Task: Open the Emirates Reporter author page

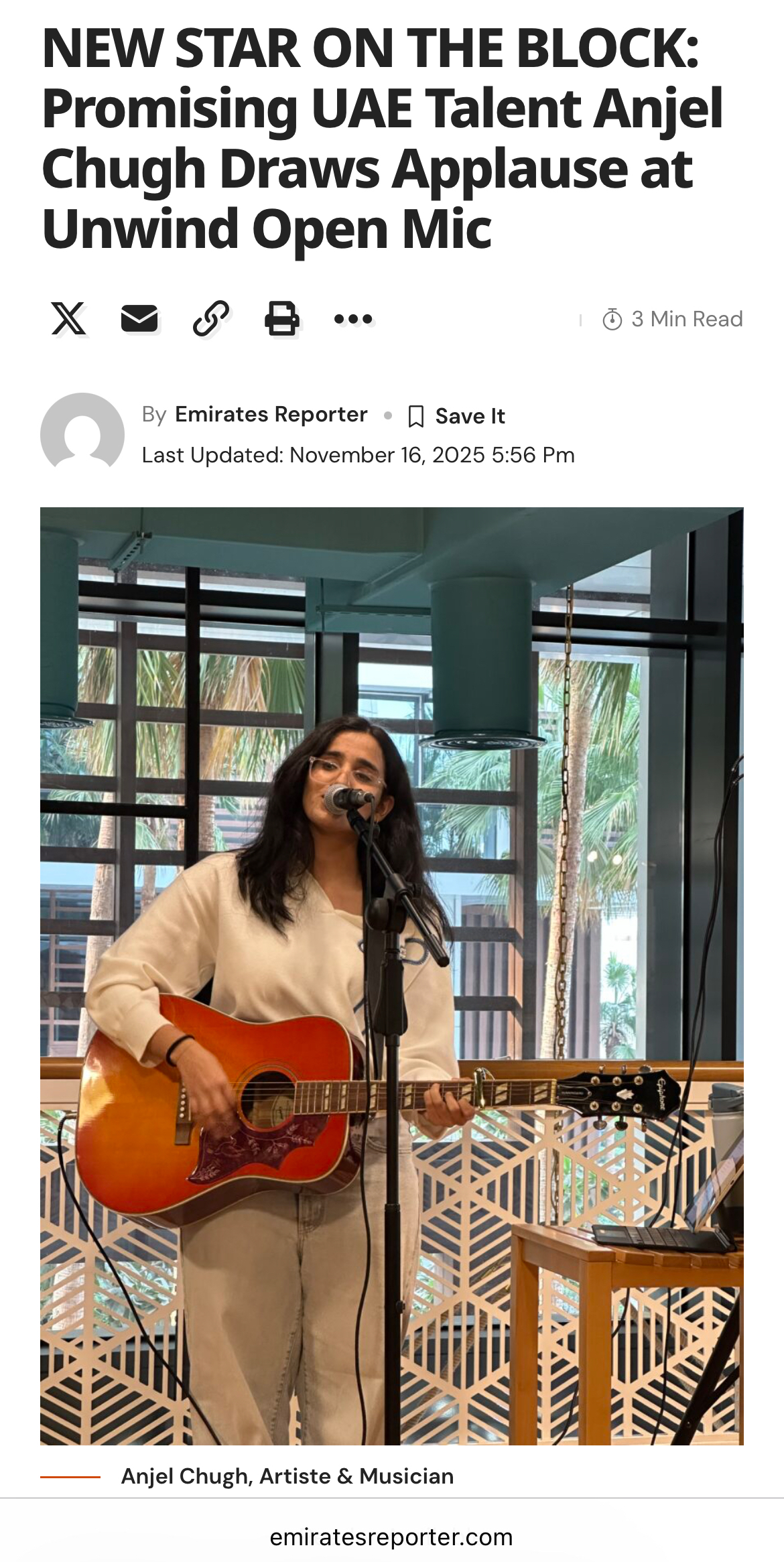Action: pos(271,415)
